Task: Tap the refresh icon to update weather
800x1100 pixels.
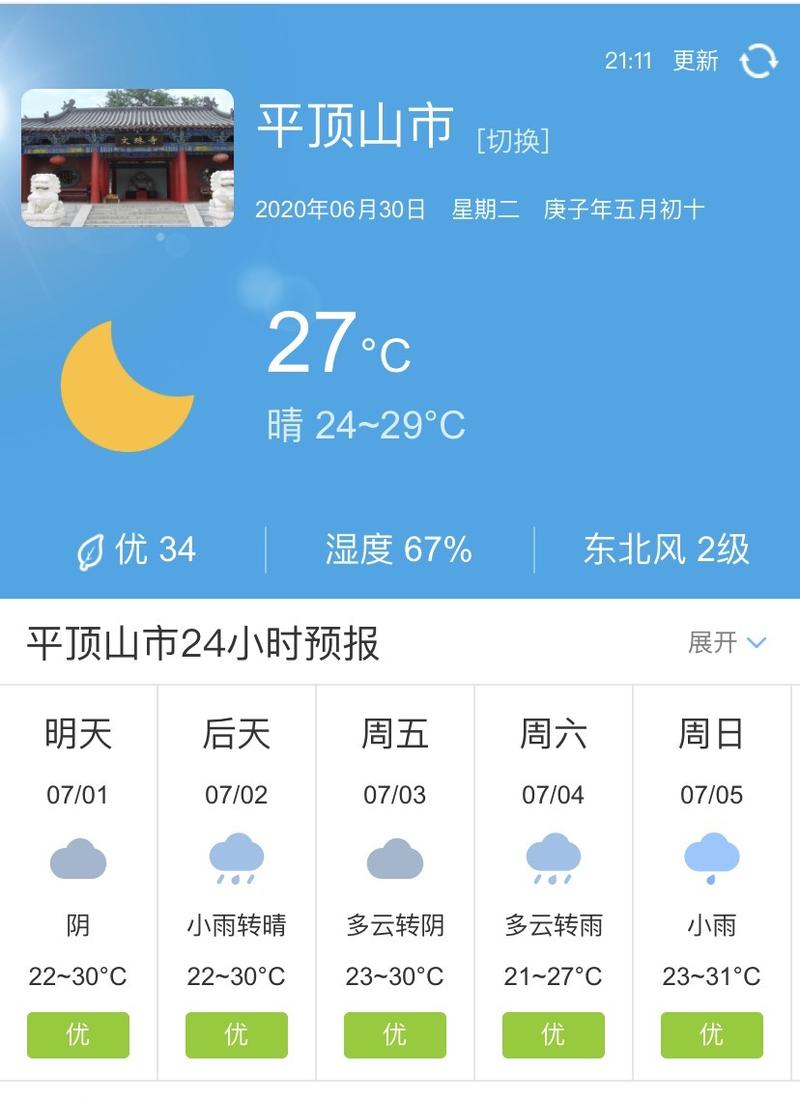Action: coord(757,62)
